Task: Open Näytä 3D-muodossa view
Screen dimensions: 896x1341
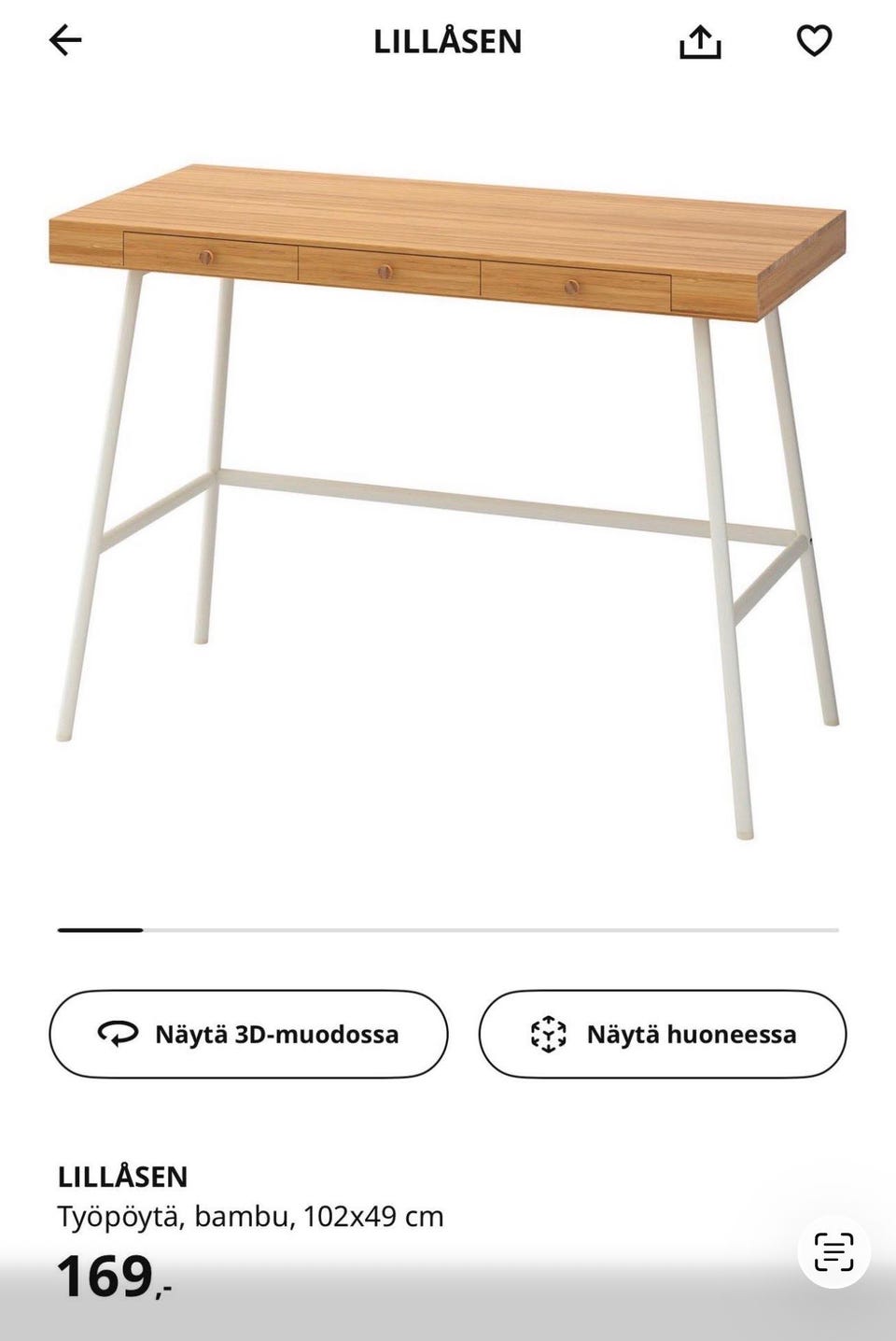Action: [x=248, y=1034]
